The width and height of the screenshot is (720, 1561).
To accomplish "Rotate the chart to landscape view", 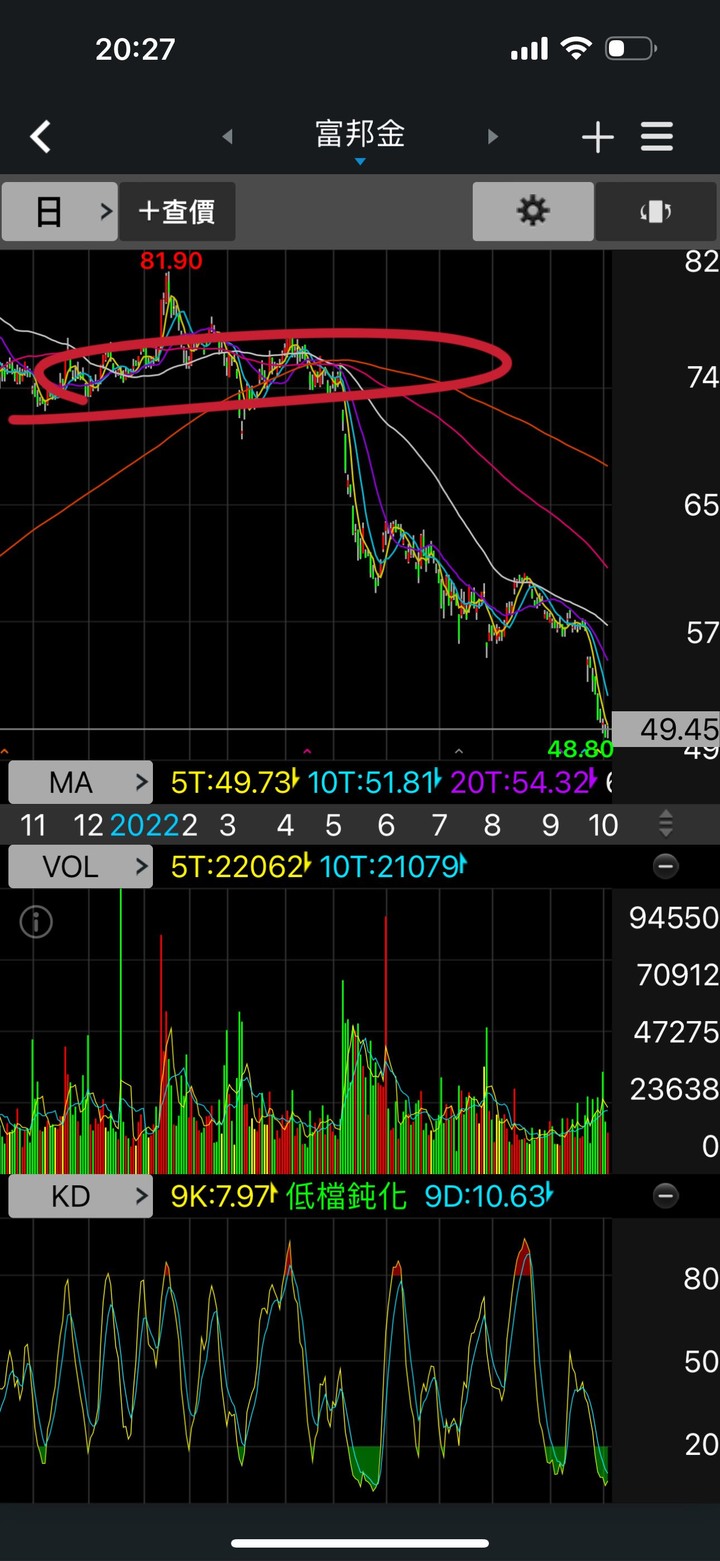I will coord(655,211).
